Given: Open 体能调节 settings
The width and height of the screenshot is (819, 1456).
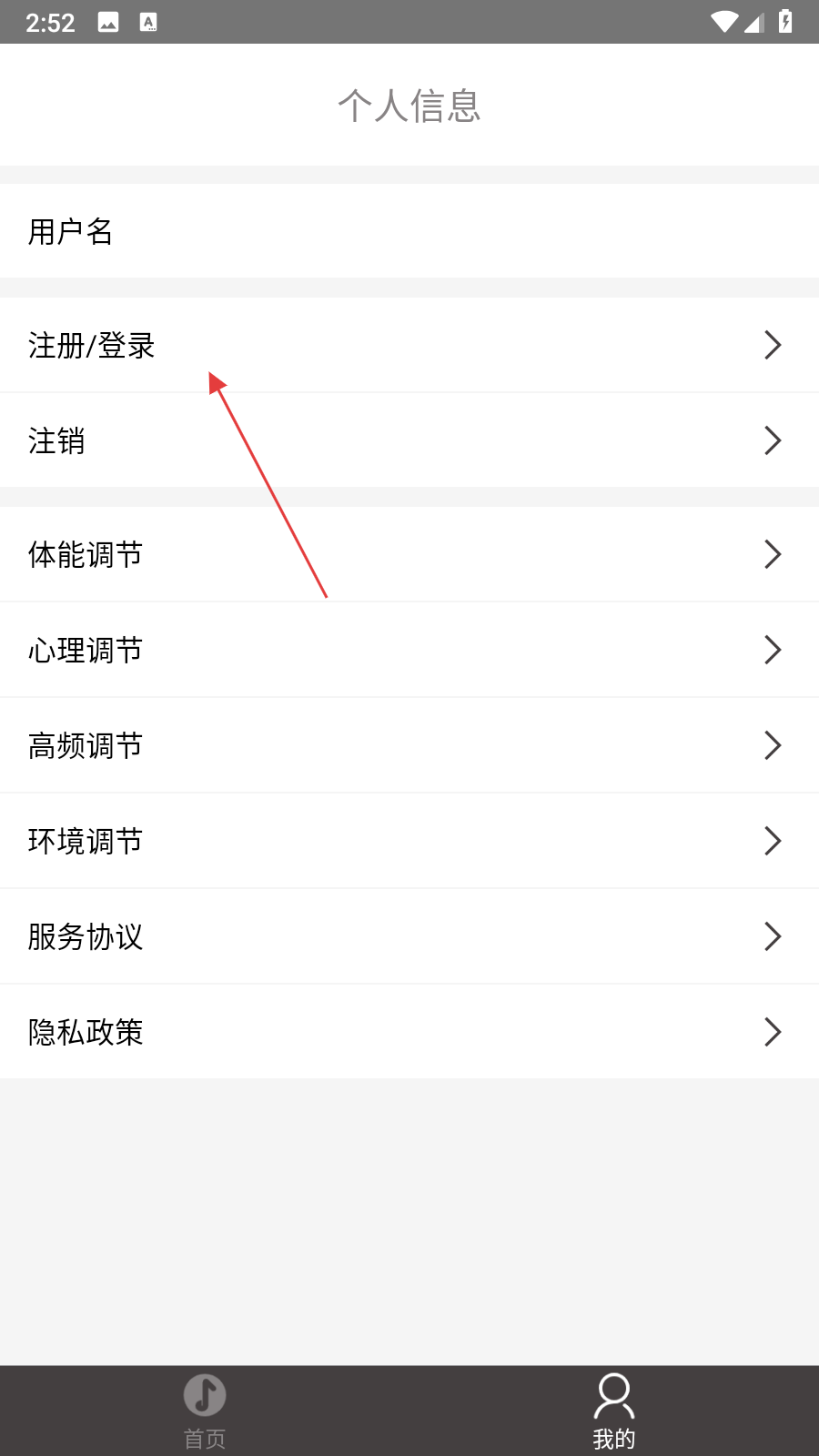Looking at the screenshot, I should click(409, 554).
